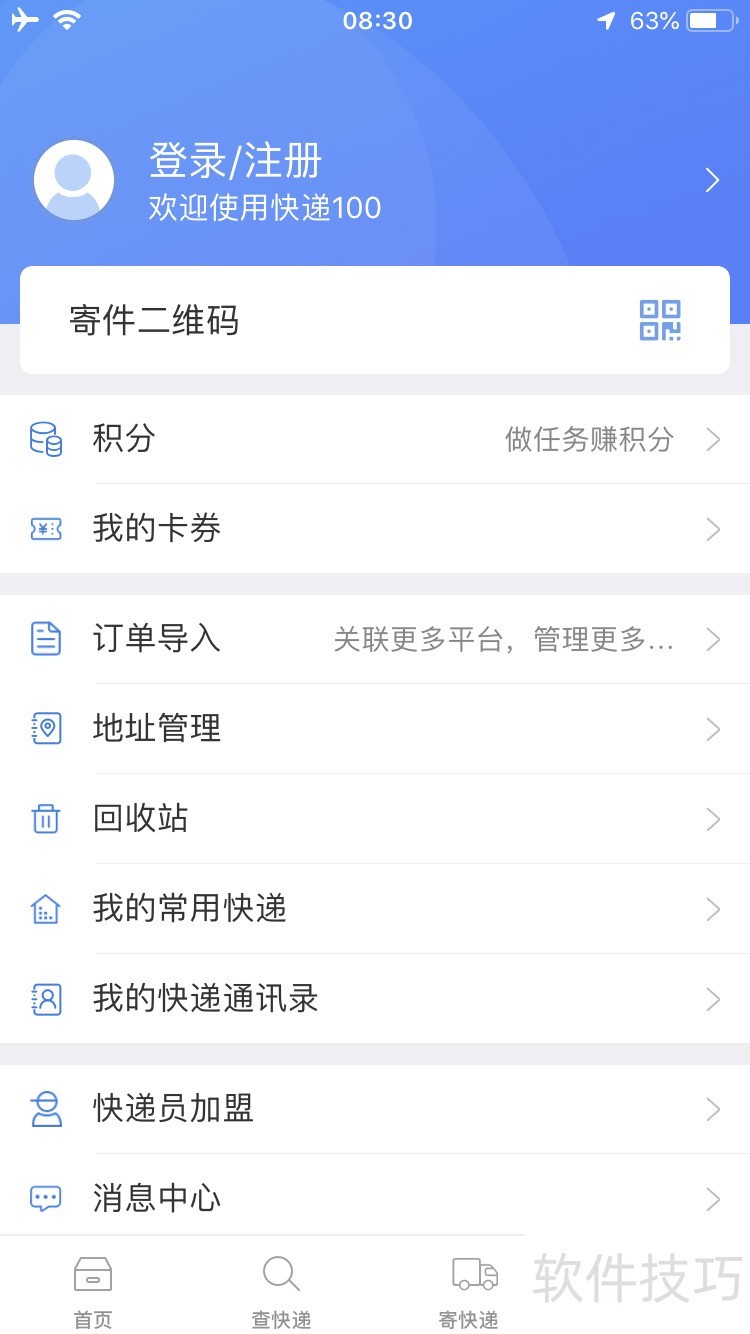750x1334 pixels.
Task: Go to 地址管理
Action: point(374,729)
